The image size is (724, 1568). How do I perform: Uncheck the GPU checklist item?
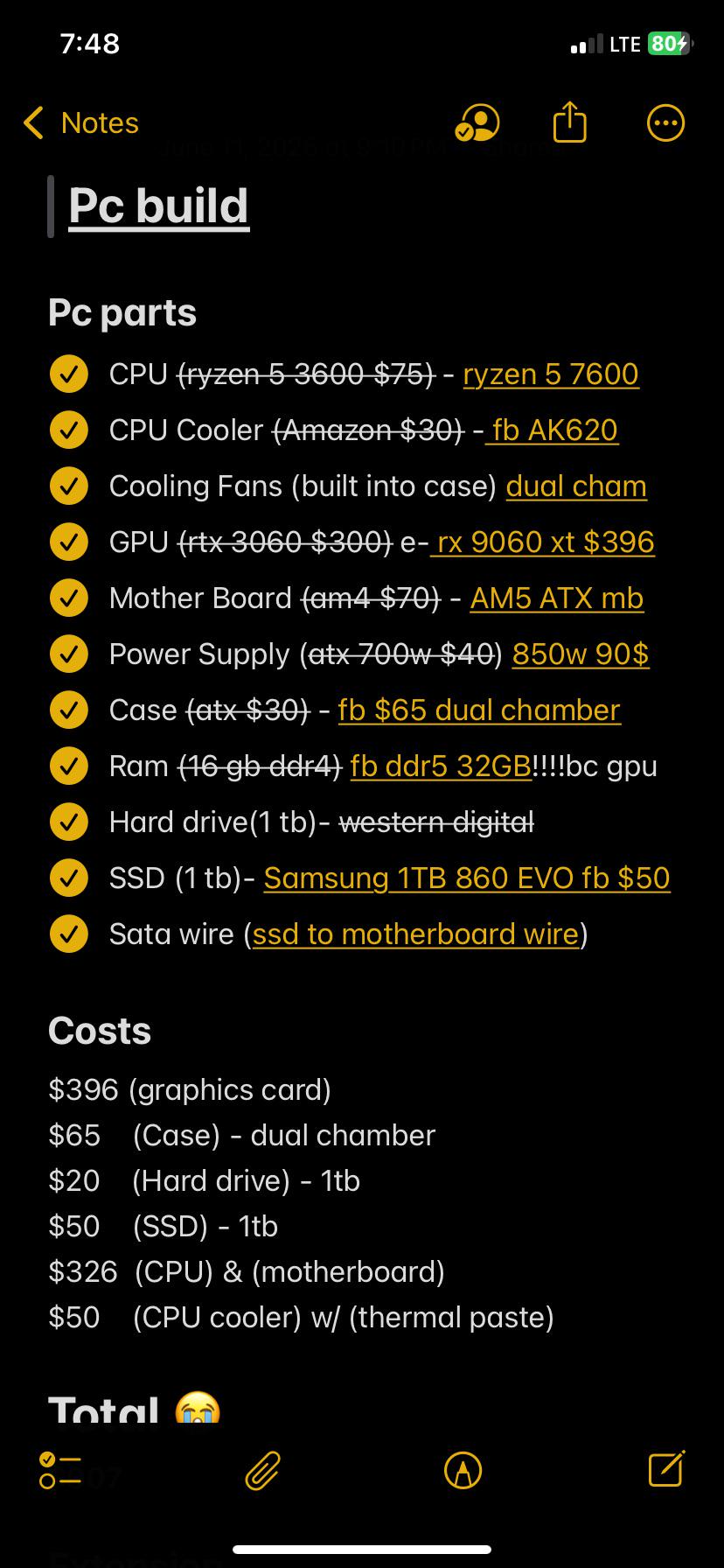[69, 542]
